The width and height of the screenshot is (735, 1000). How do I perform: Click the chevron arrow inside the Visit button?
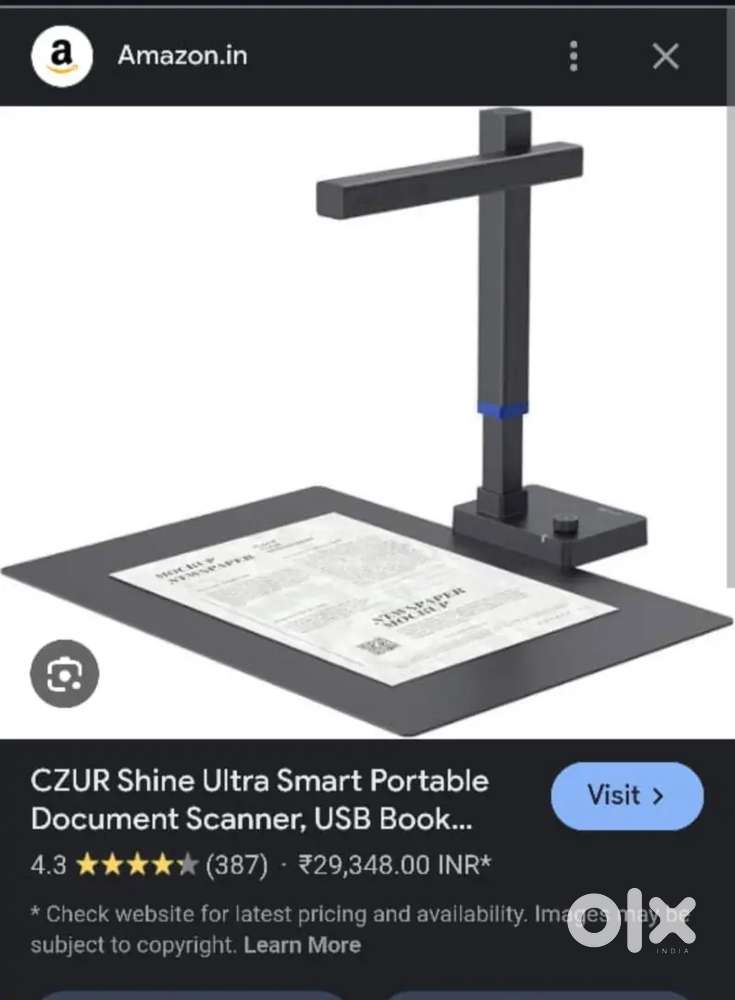pyautogui.click(x=660, y=796)
